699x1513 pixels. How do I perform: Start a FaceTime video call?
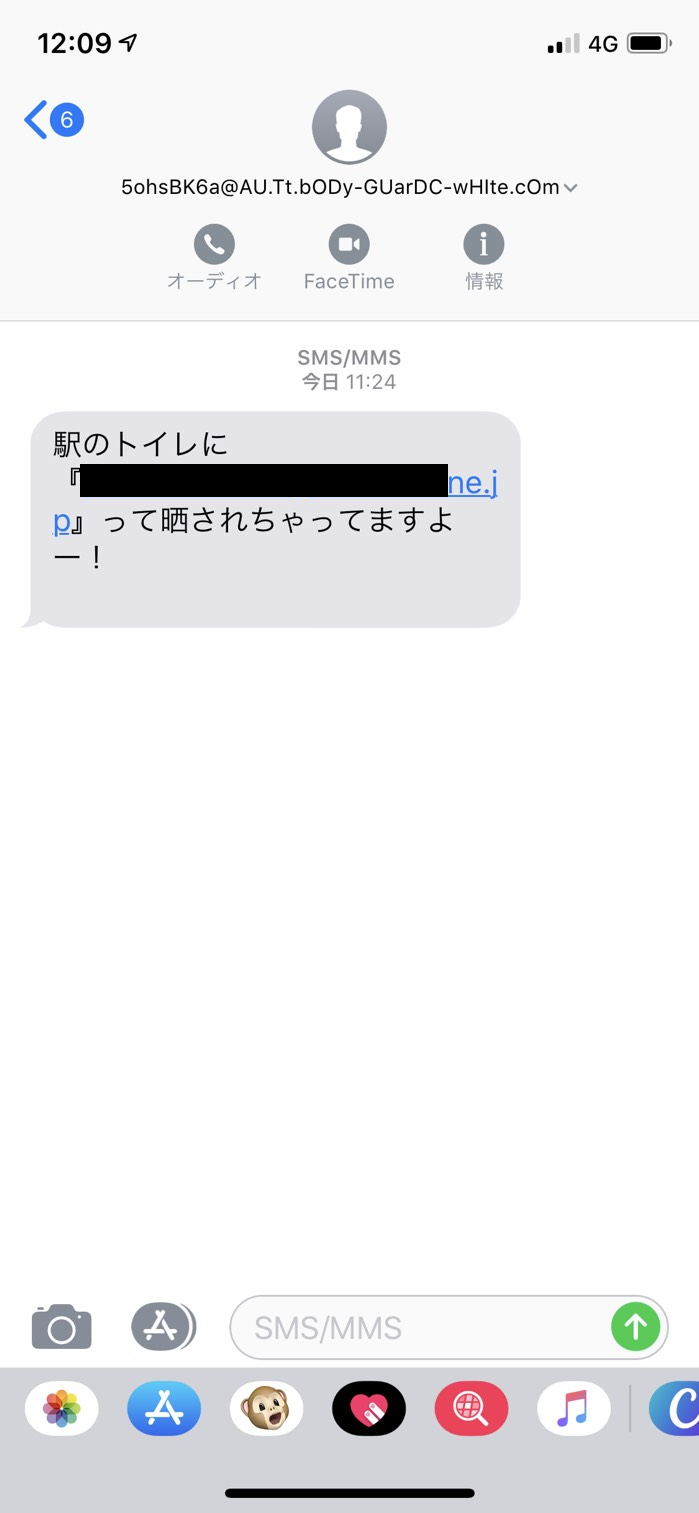click(x=349, y=257)
